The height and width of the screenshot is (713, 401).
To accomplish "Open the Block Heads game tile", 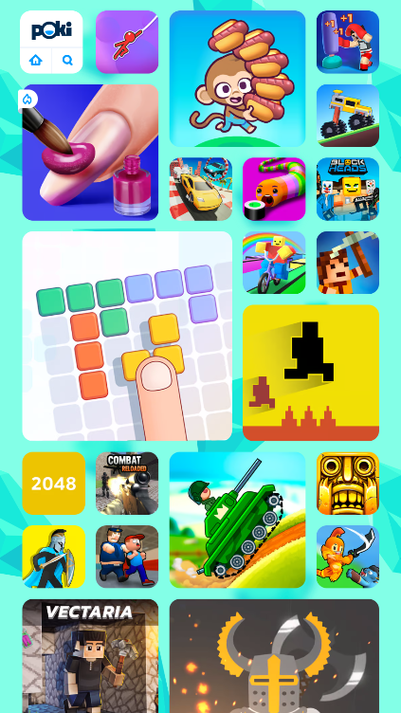I will (348, 189).
